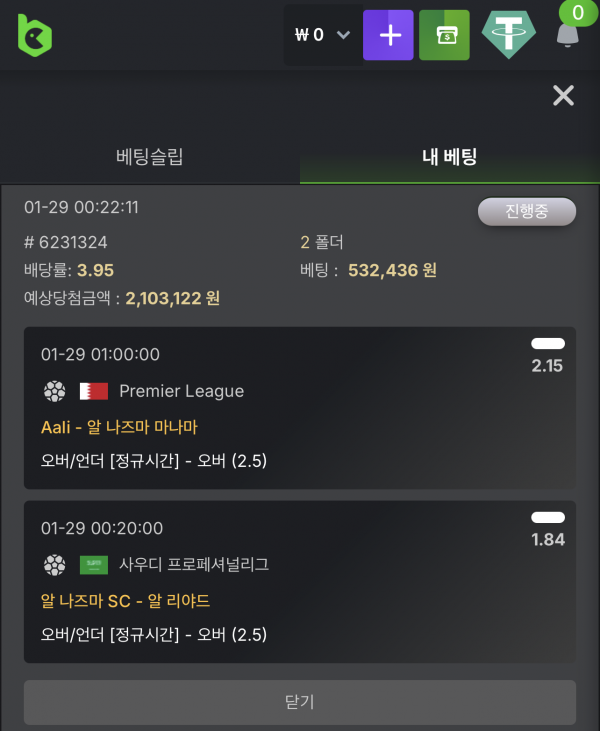Open the Tether currency icon
The width and height of the screenshot is (600, 731).
(x=508, y=35)
